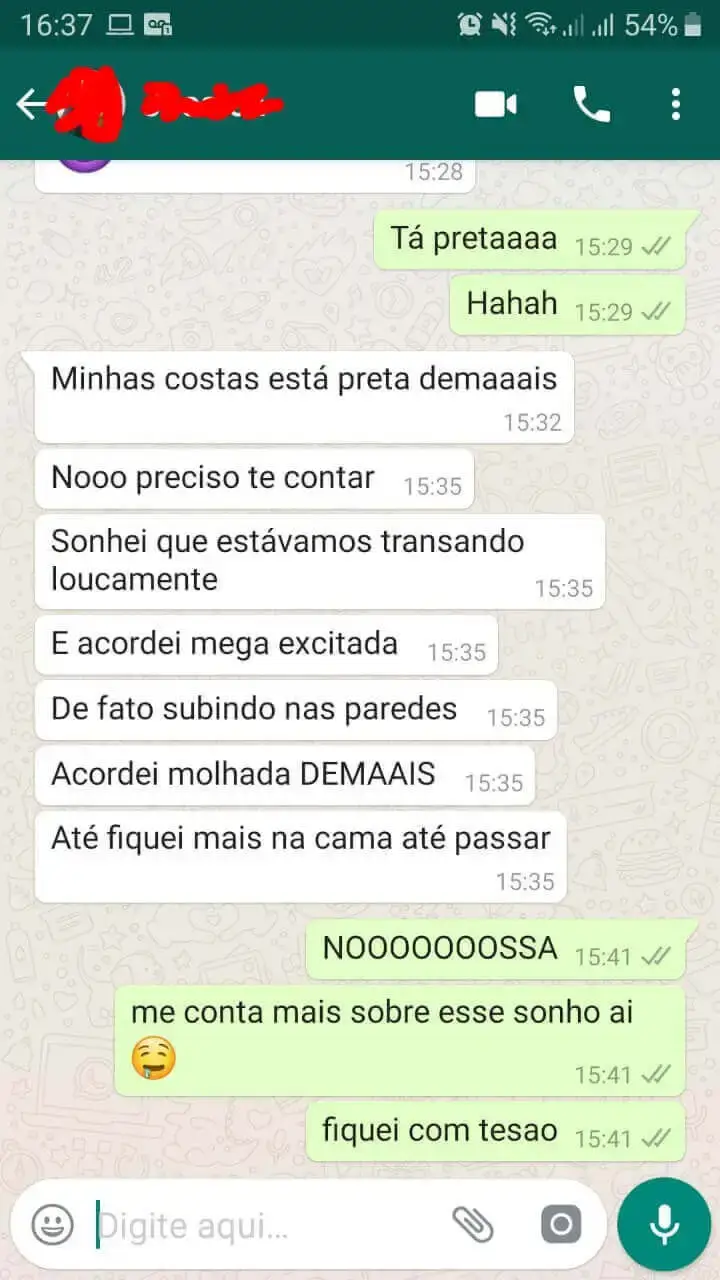This screenshot has height=1280, width=720.
Task: Start a voice call
Action: coord(591,104)
